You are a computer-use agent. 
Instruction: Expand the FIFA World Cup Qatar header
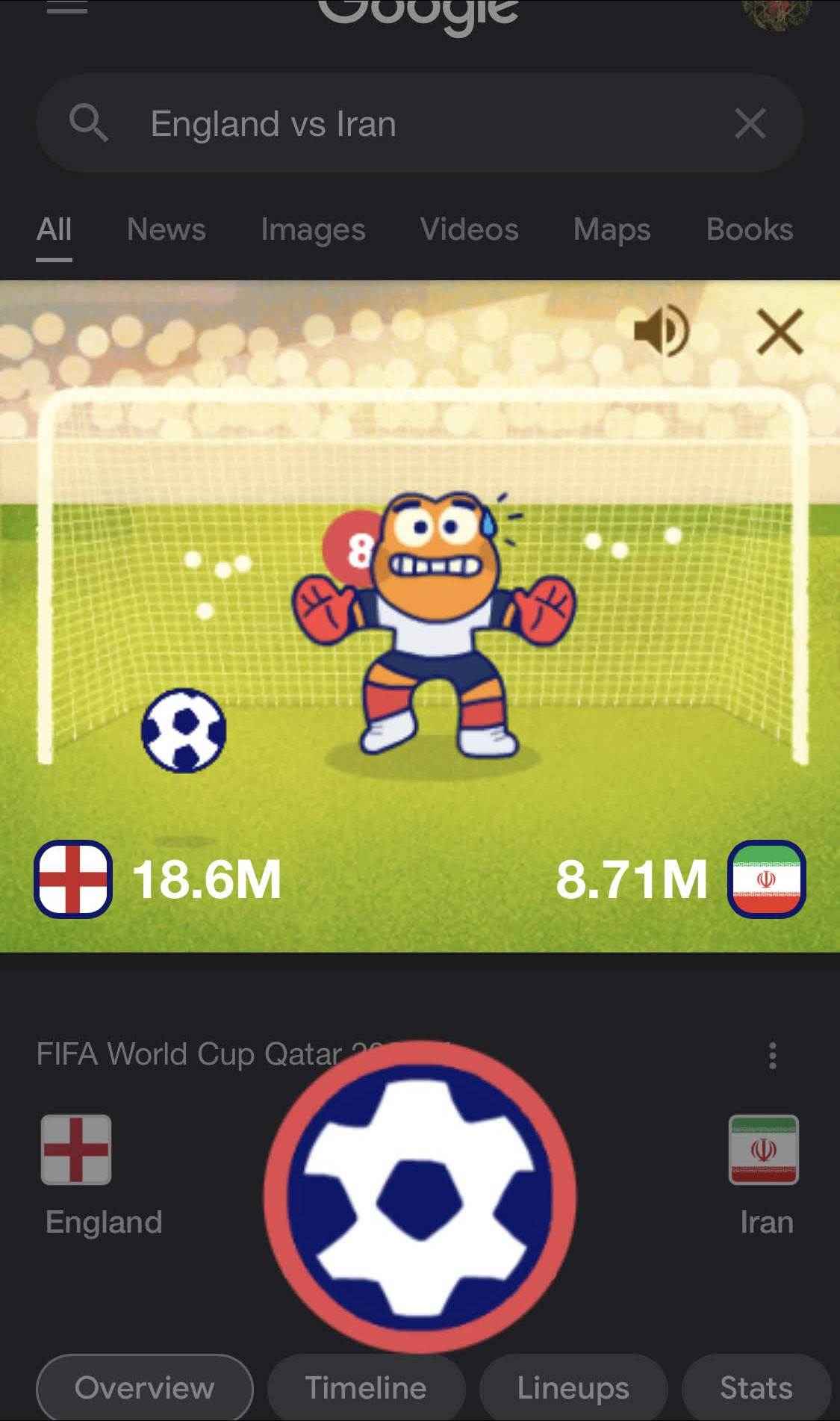click(187, 1055)
